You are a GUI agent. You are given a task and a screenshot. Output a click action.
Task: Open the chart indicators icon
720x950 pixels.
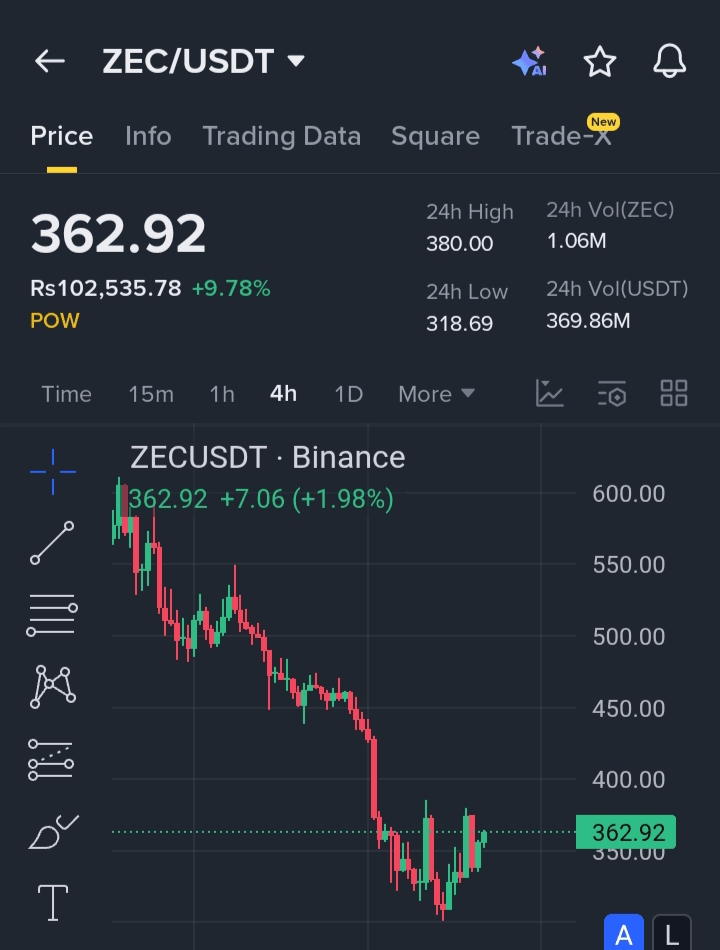click(550, 393)
